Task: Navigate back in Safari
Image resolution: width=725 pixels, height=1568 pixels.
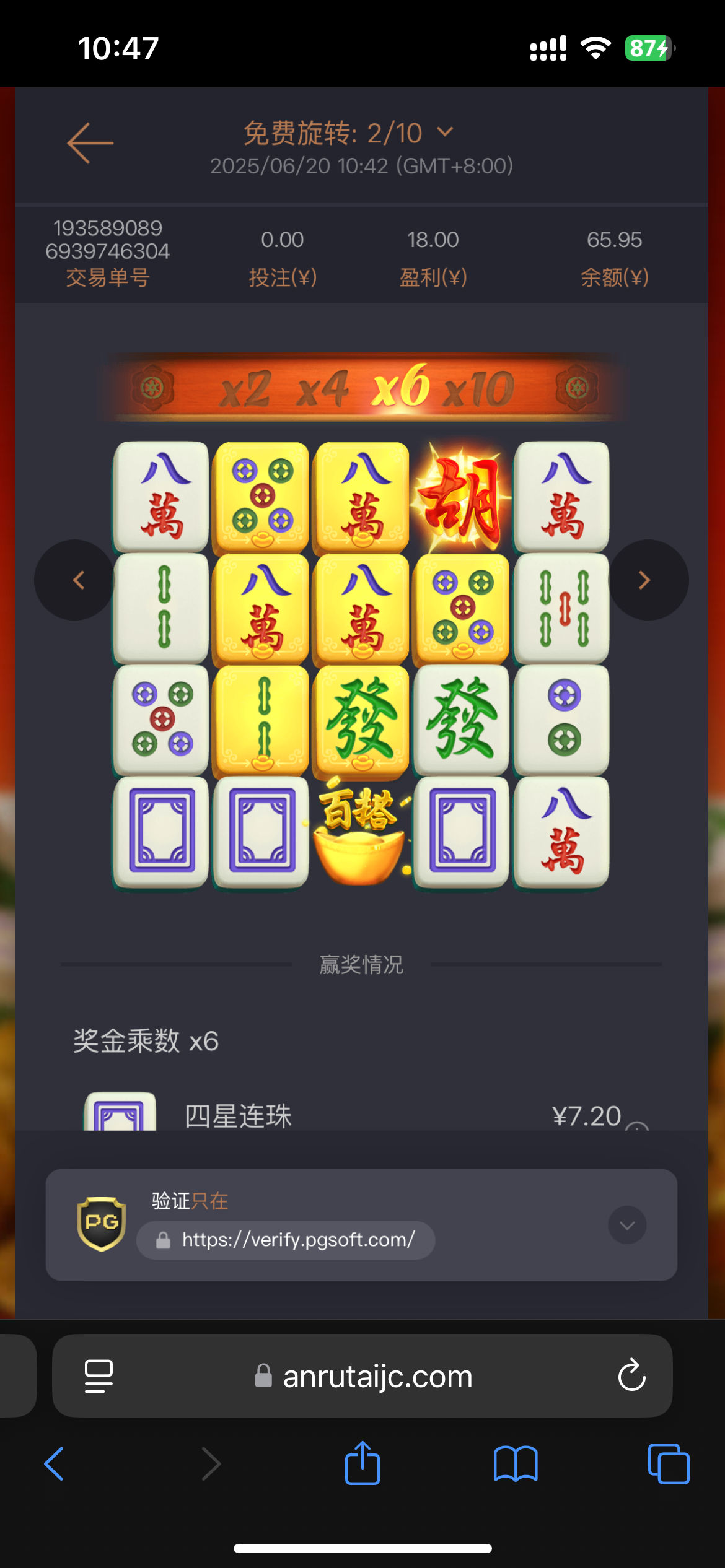Action: [x=55, y=1464]
